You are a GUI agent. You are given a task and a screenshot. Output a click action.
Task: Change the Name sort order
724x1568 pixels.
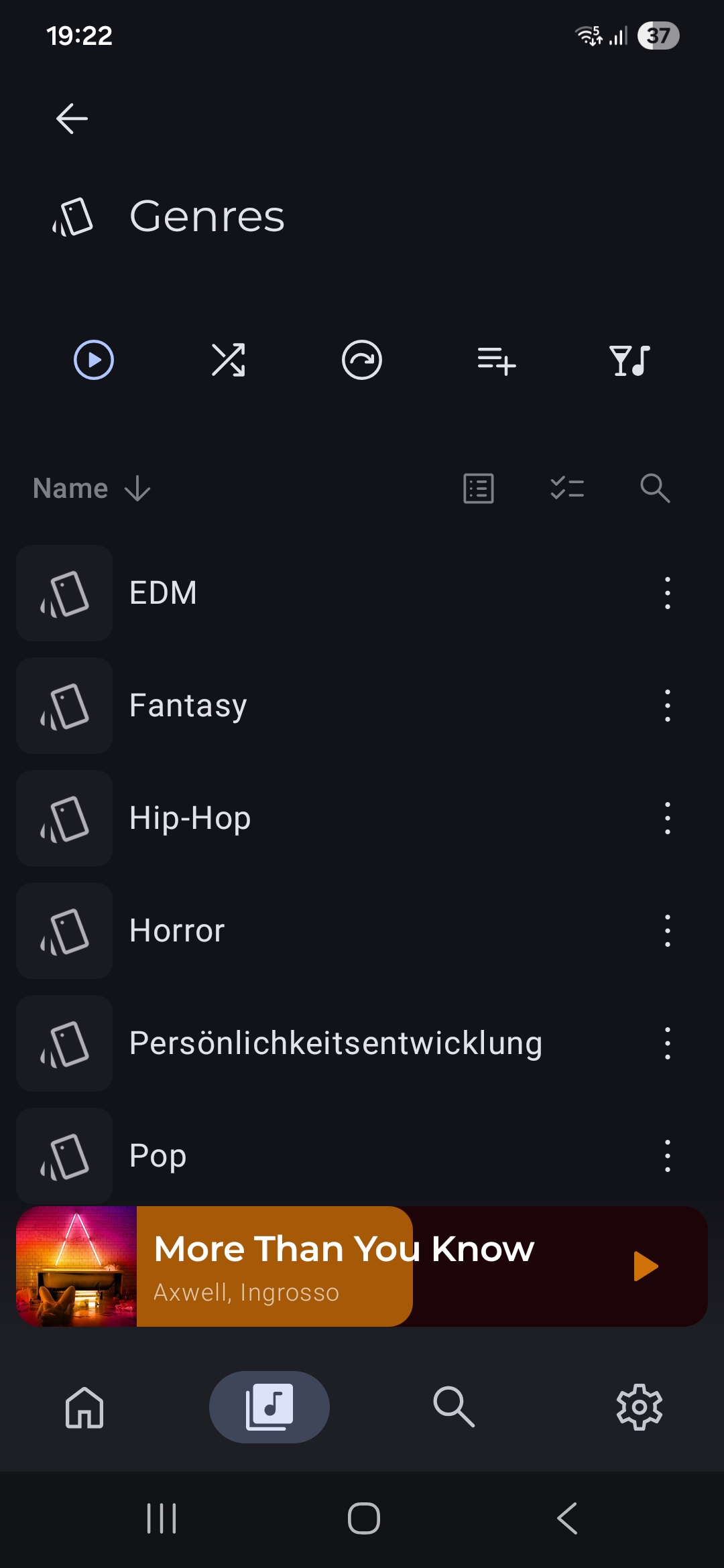coord(92,488)
